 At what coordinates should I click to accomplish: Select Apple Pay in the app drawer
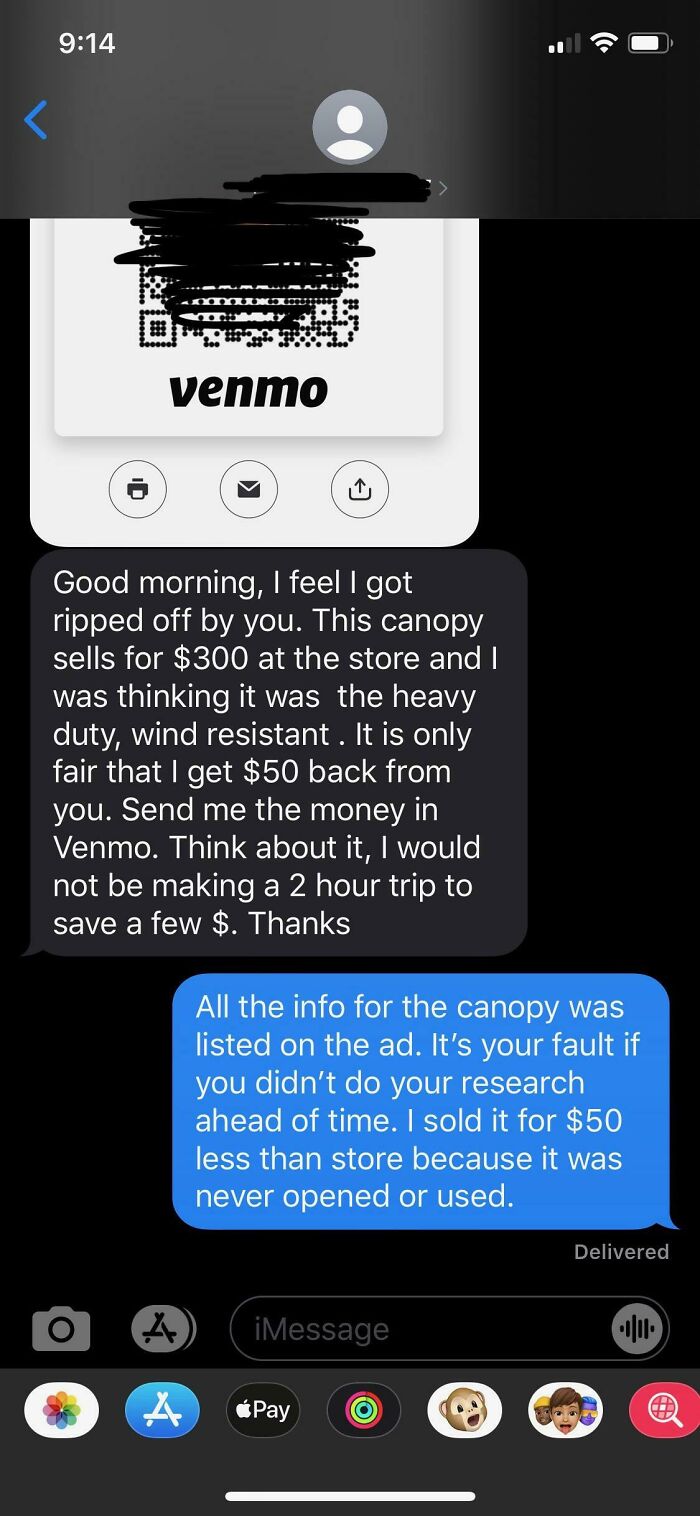263,1410
